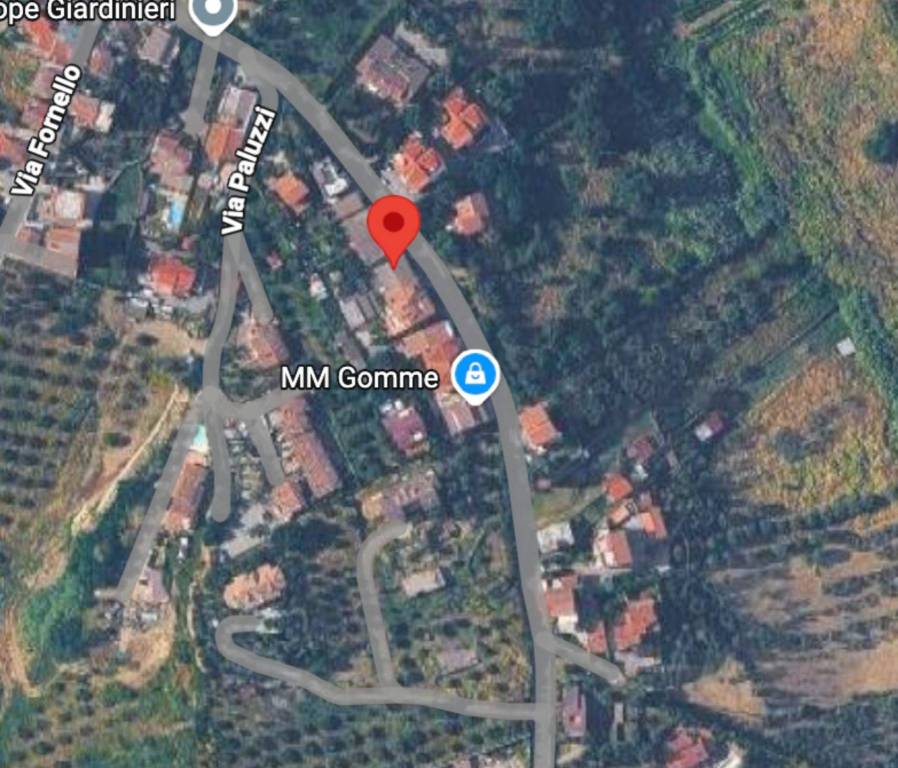Tap the red dropped location pin

pos(394,227)
